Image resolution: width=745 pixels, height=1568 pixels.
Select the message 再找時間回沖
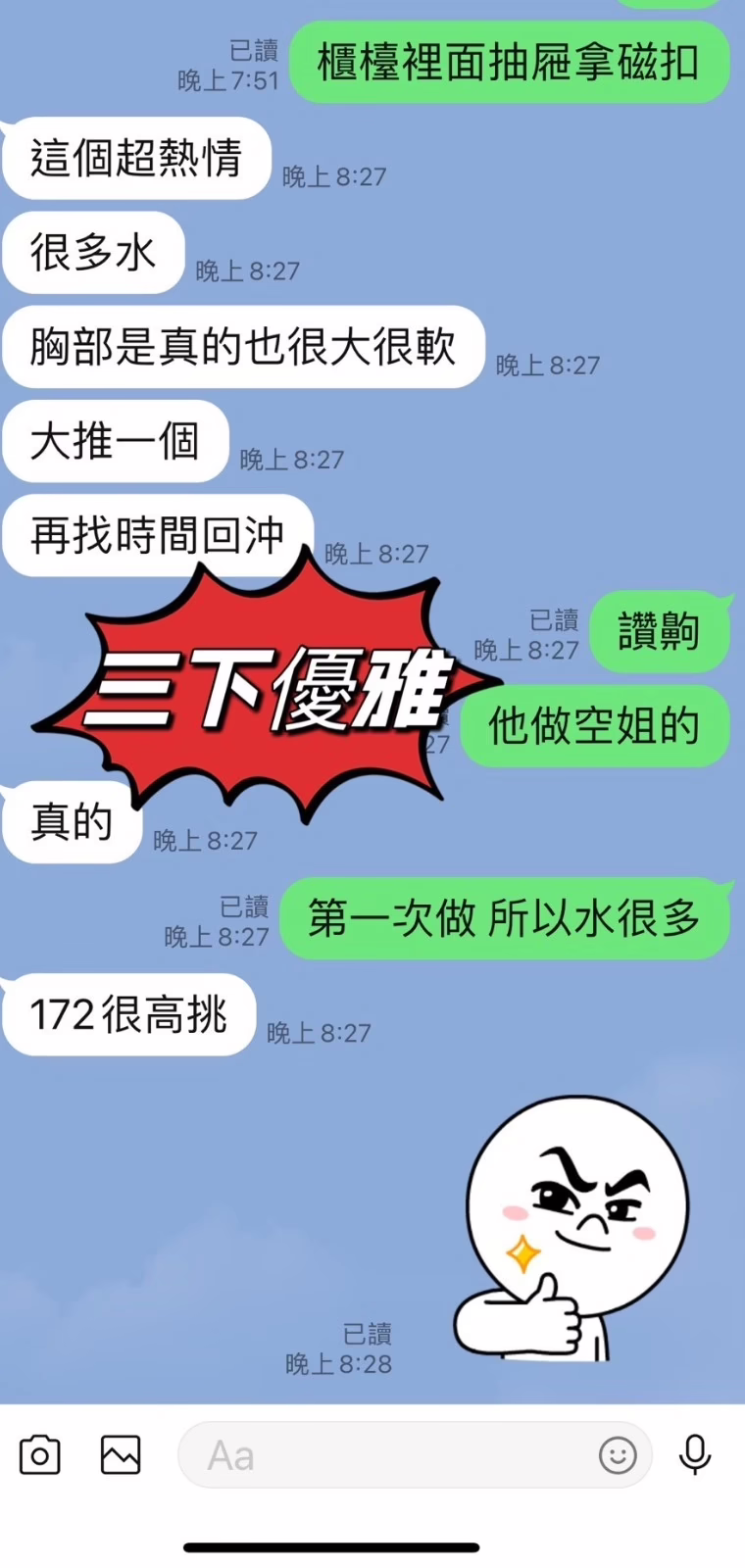[x=157, y=536]
